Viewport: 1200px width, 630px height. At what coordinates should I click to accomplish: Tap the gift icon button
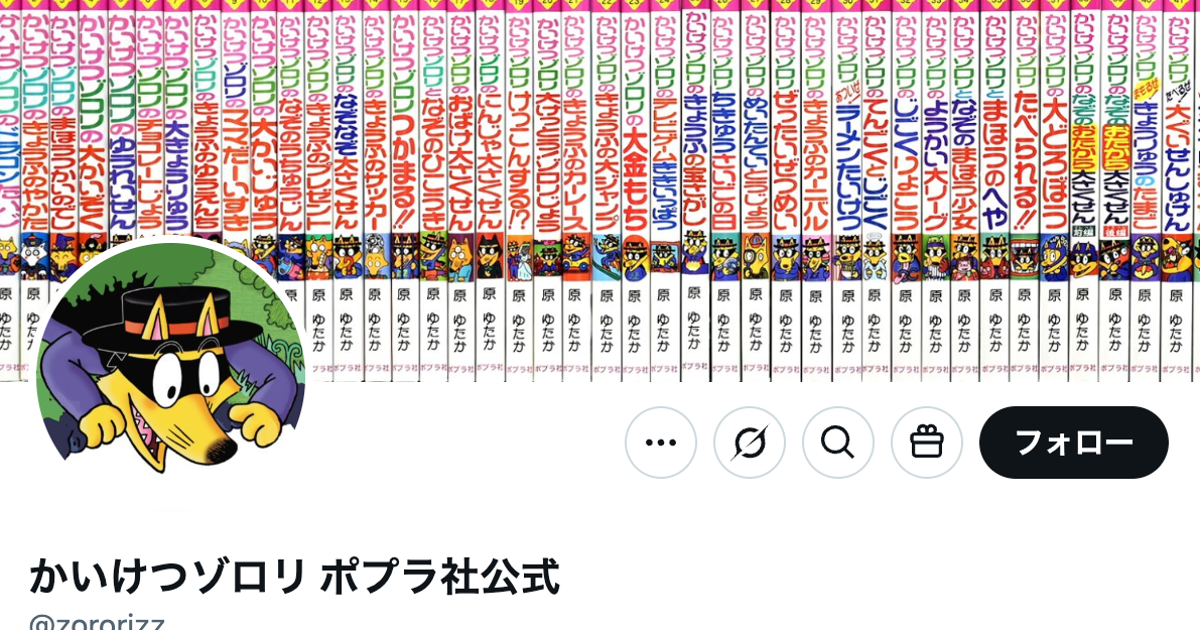tap(926, 442)
